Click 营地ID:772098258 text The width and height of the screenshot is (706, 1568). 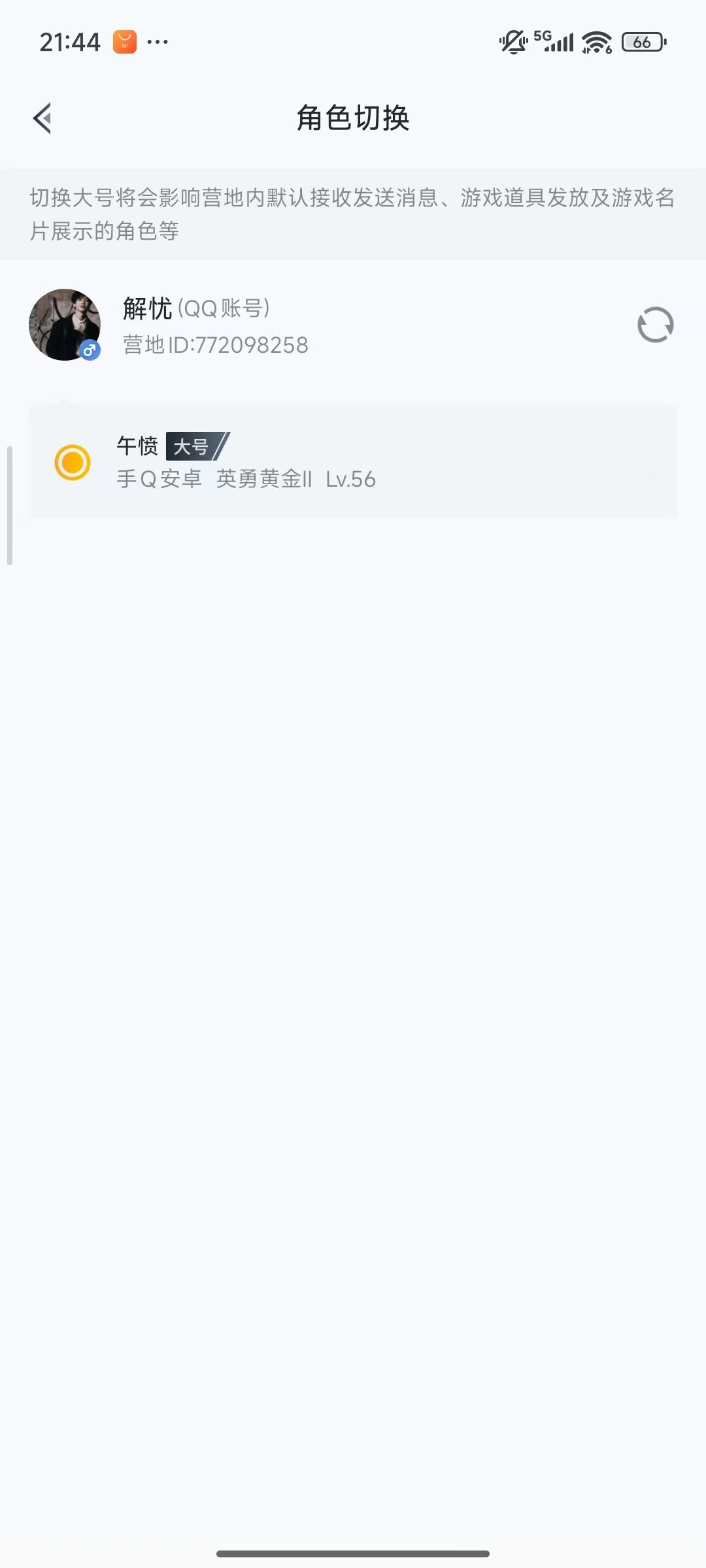(x=216, y=345)
